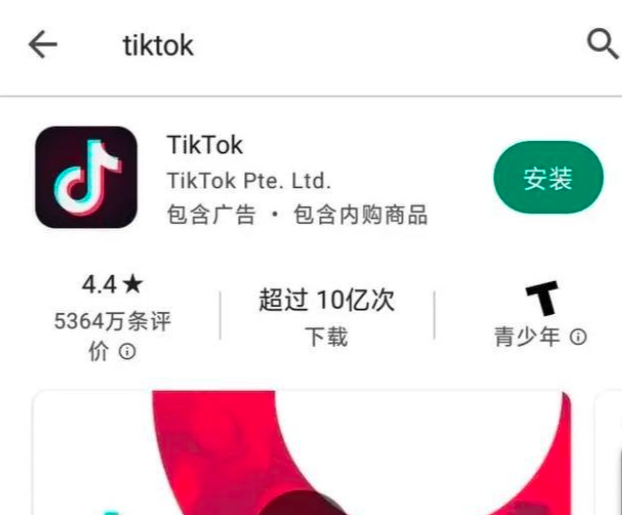Install TikTok with the 安装 button
Image resolution: width=622 pixels, height=515 pixels.
tap(548, 179)
